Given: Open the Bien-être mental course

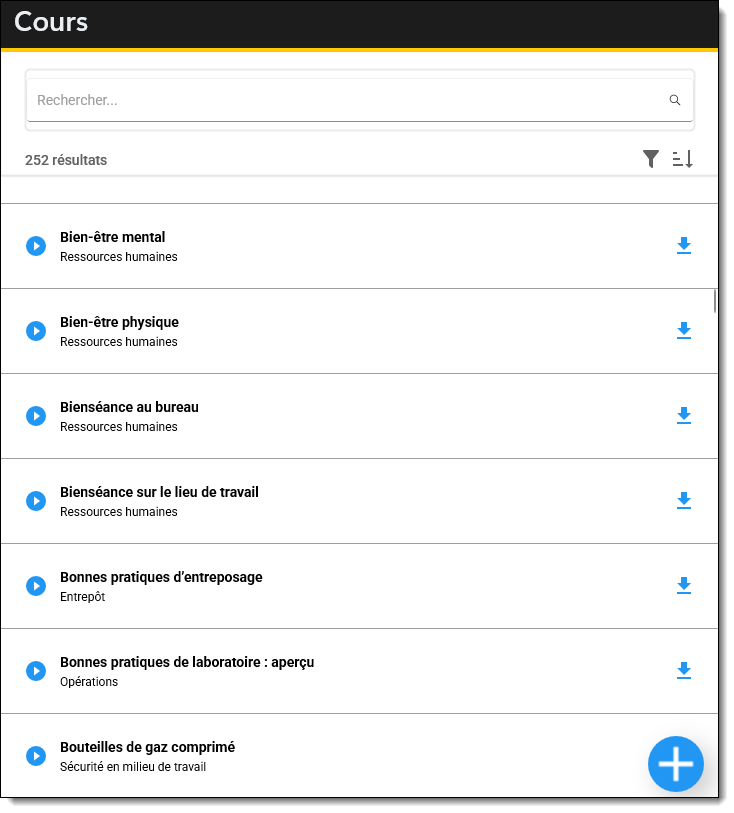Looking at the screenshot, I should [x=112, y=237].
